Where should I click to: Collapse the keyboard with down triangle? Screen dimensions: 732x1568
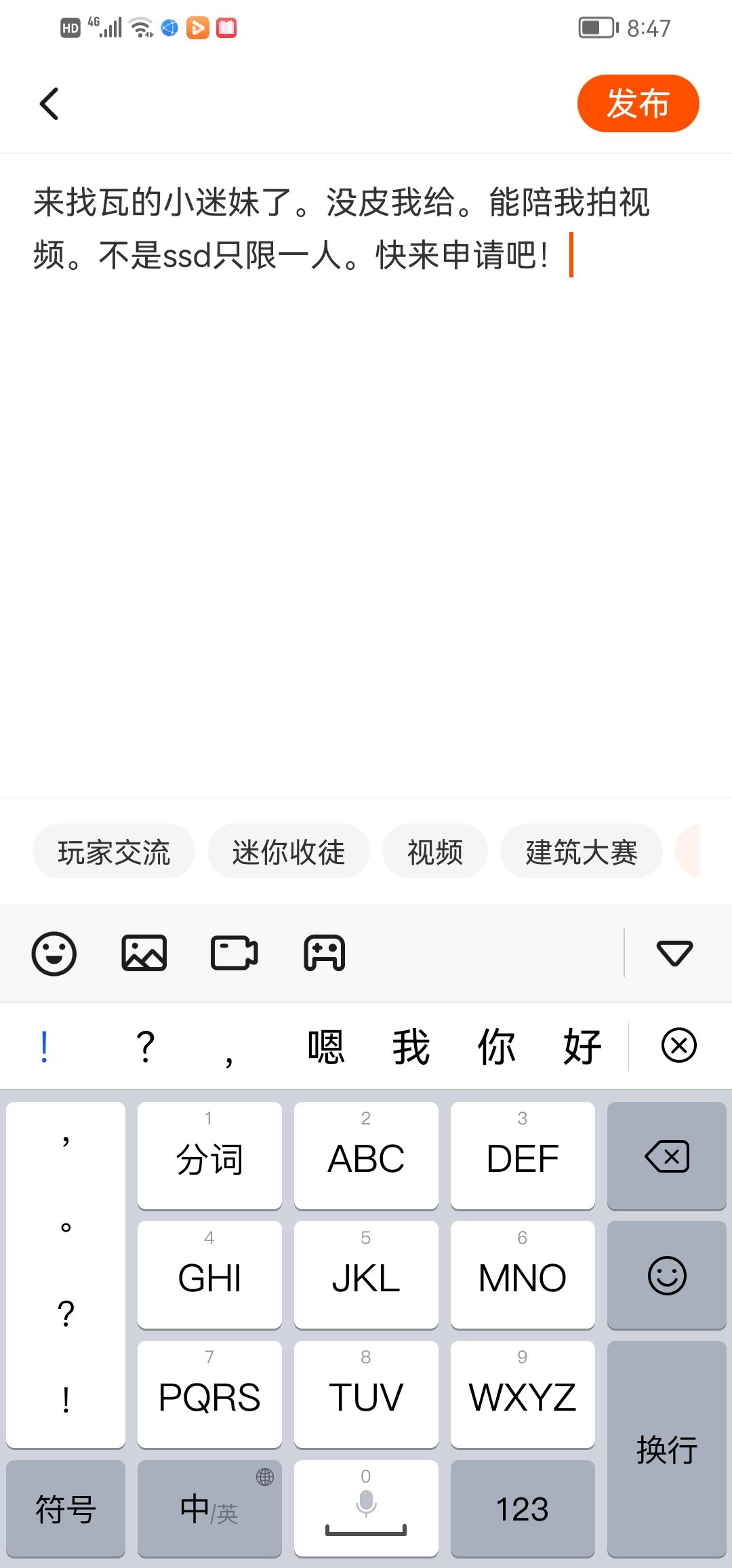tap(674, 953)
